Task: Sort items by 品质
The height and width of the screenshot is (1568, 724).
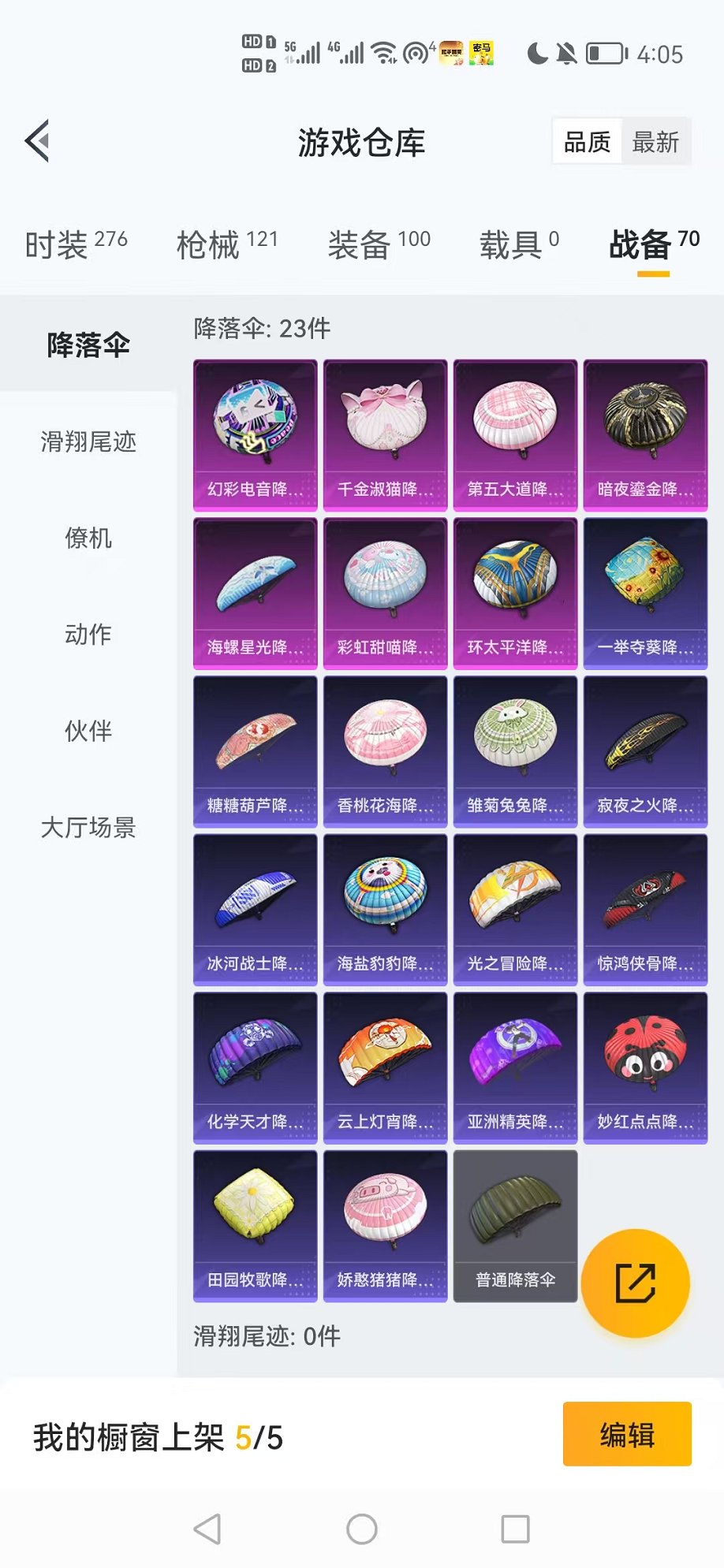Action: point(587,142)
